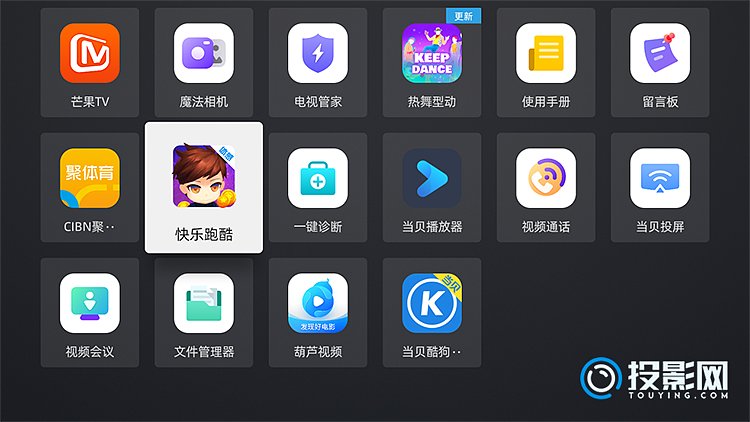Open 当贝酷狗 music app
The image size is (750, 422).
(x=432, y=304)
